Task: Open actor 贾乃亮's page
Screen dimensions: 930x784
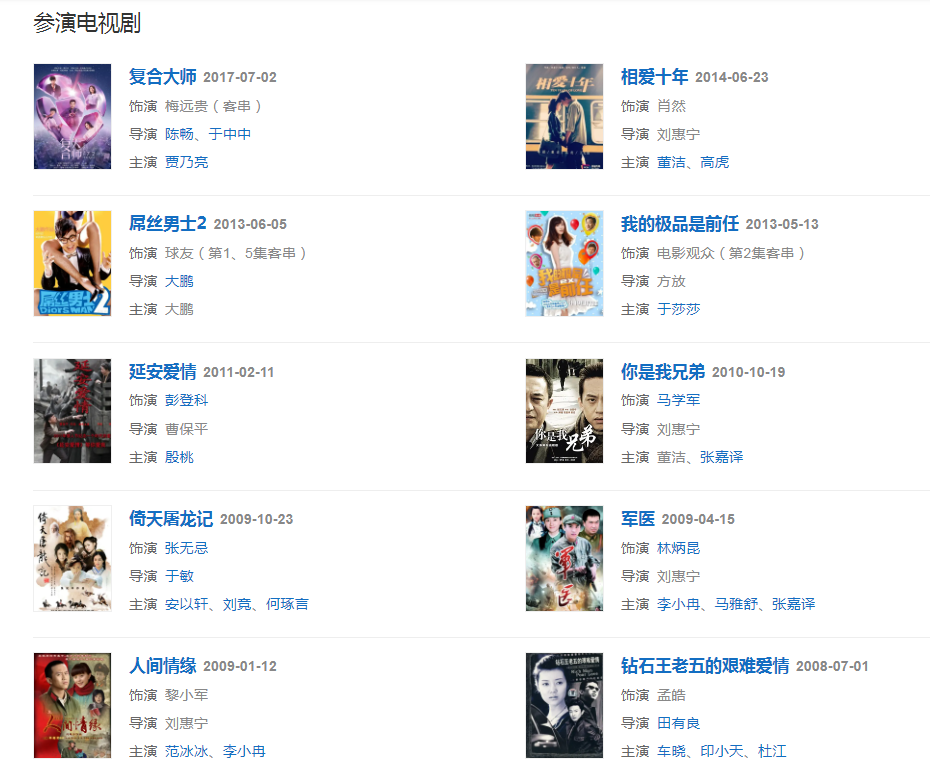Action: pyautogui.click(x=186, y=162)
